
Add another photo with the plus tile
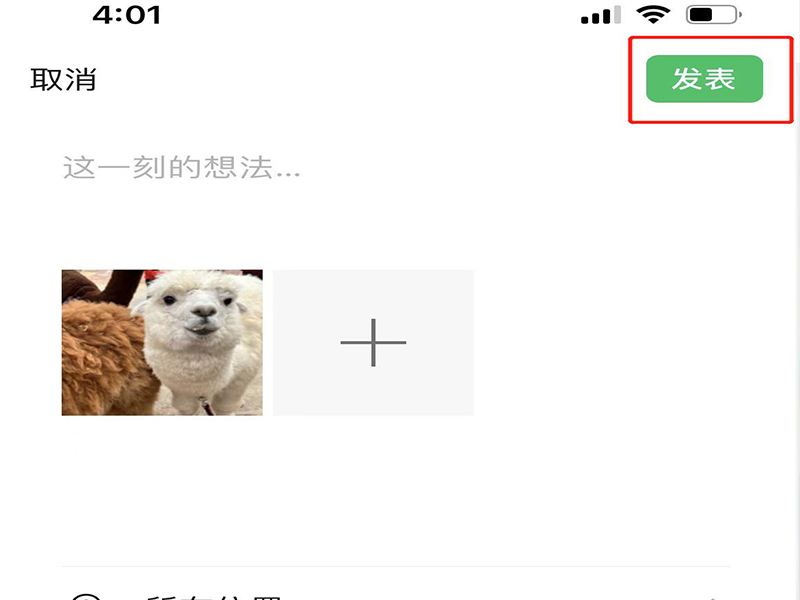tap(373, 342)
